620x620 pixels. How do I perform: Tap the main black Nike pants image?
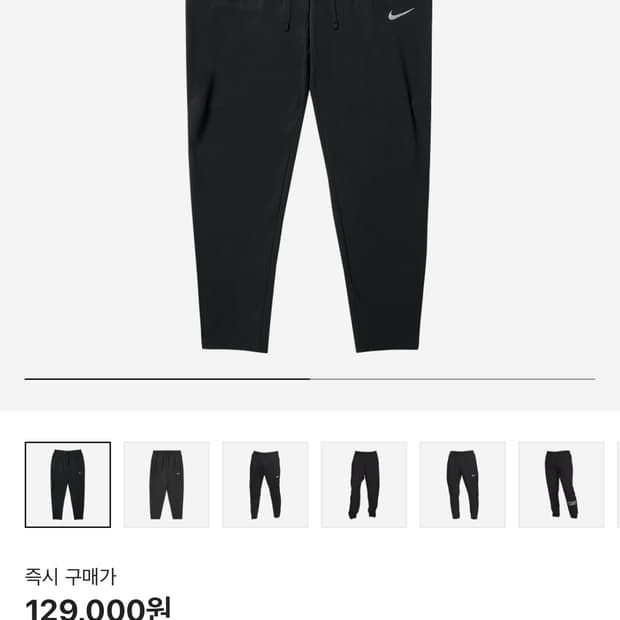[308, 176]
